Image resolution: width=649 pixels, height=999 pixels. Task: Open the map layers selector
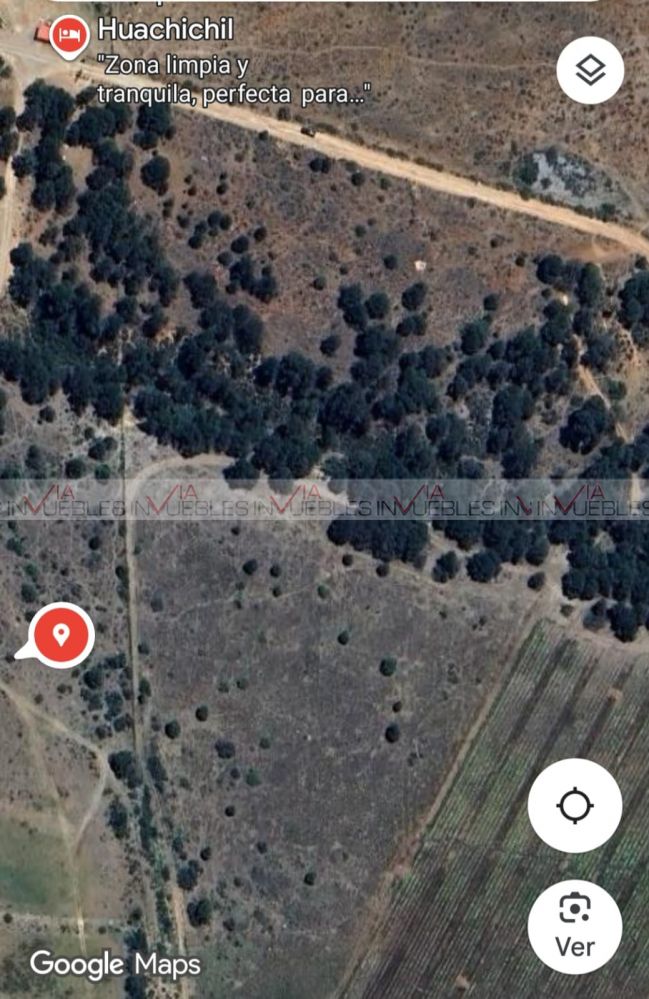click(590, 70)
